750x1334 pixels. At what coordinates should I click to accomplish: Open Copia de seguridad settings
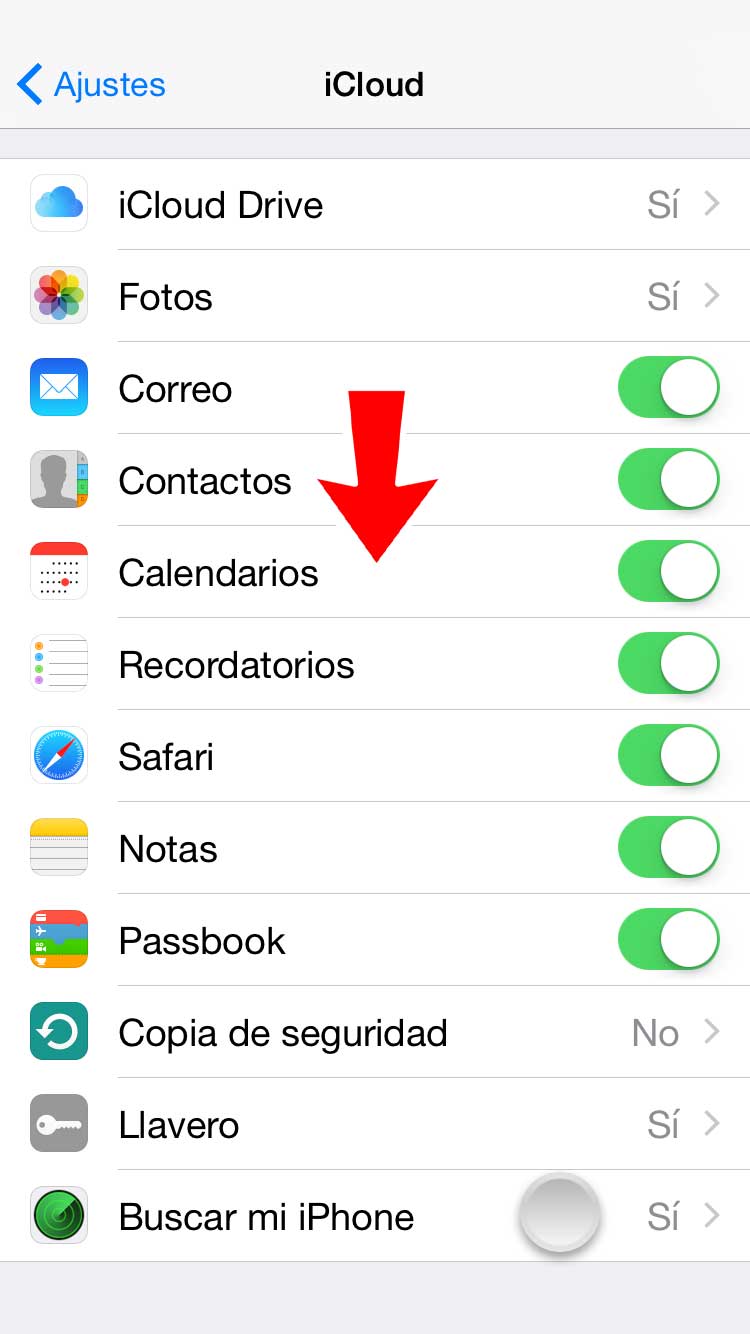375,1032
